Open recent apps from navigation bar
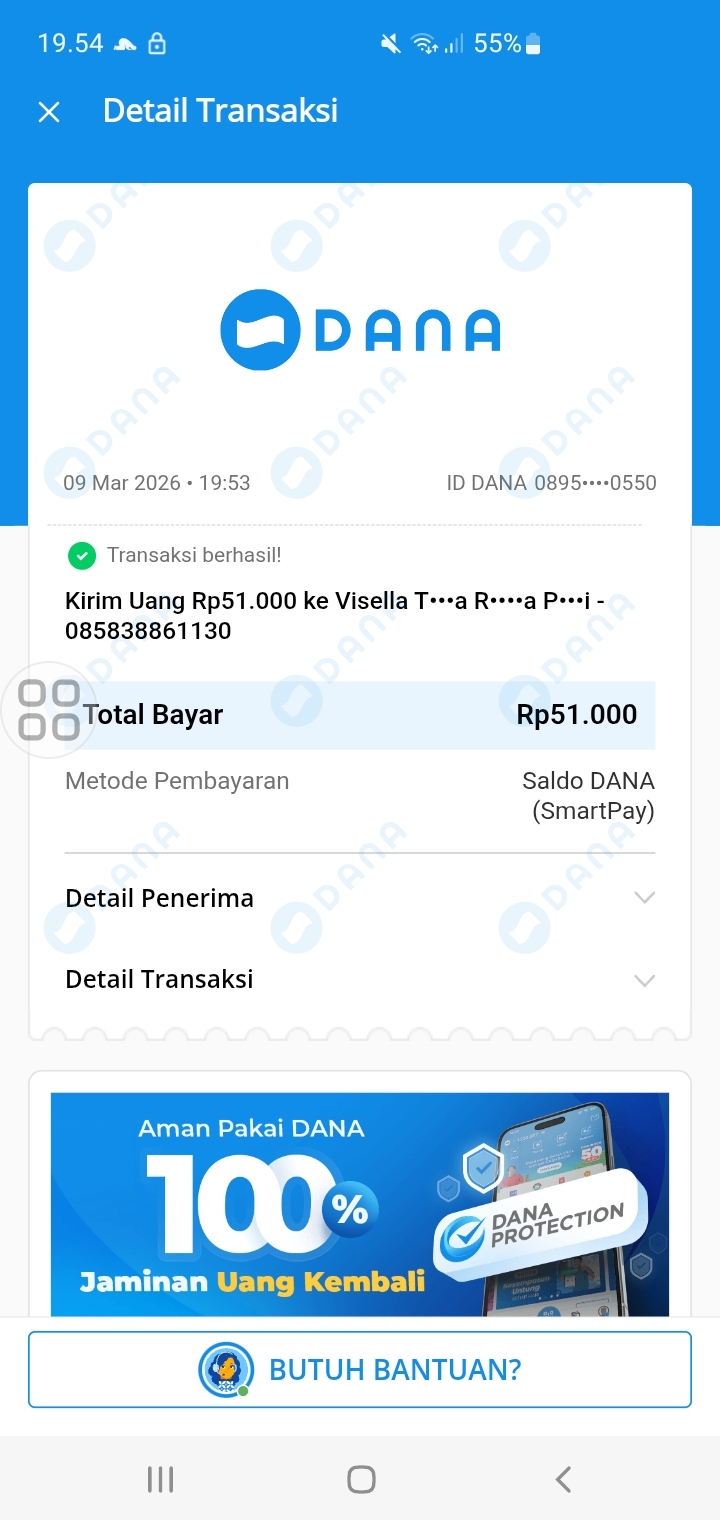The image size is (720, 1520). pos(160,1479)
